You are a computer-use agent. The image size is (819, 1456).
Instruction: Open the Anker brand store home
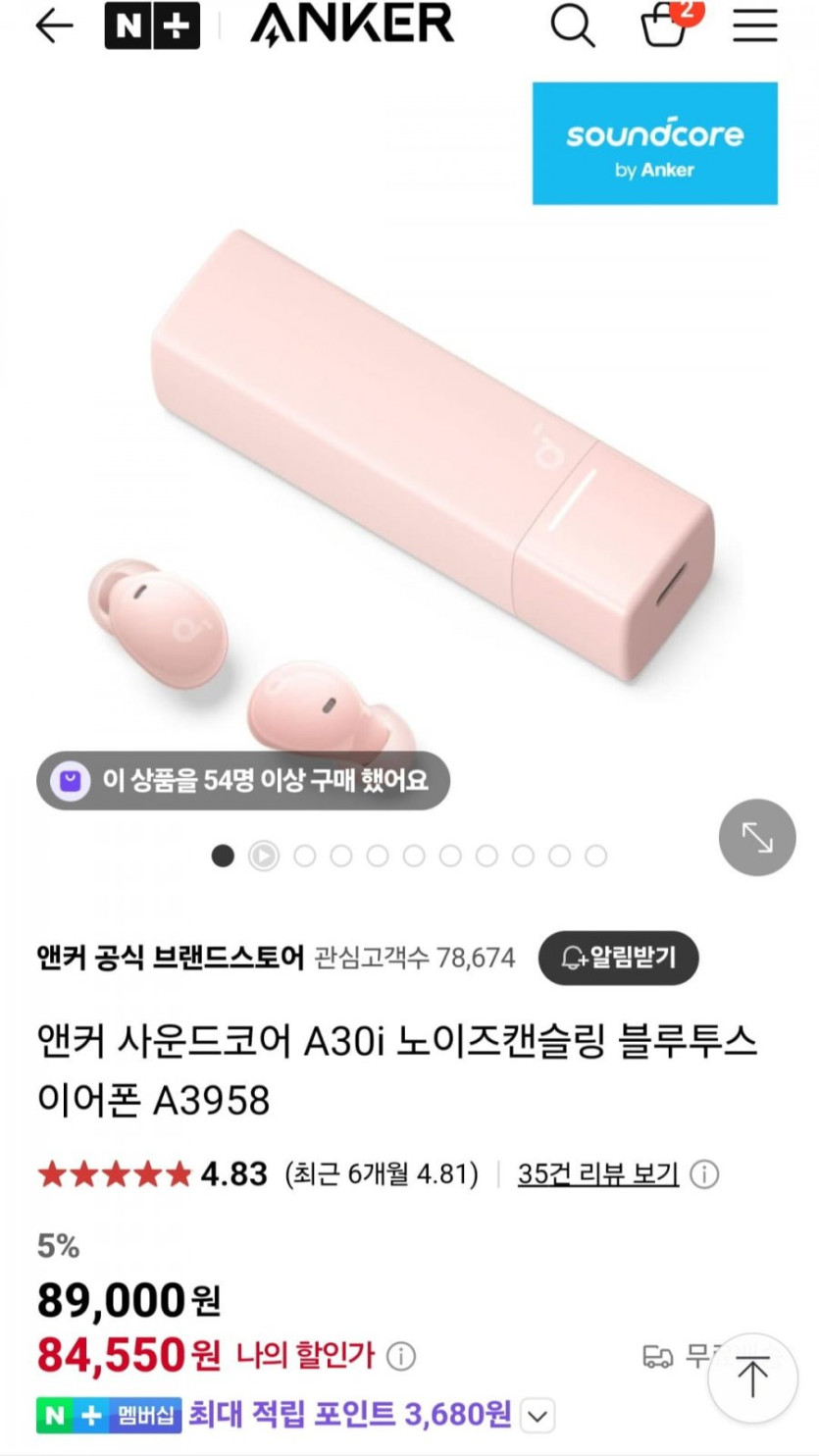[x=352, y=26]
